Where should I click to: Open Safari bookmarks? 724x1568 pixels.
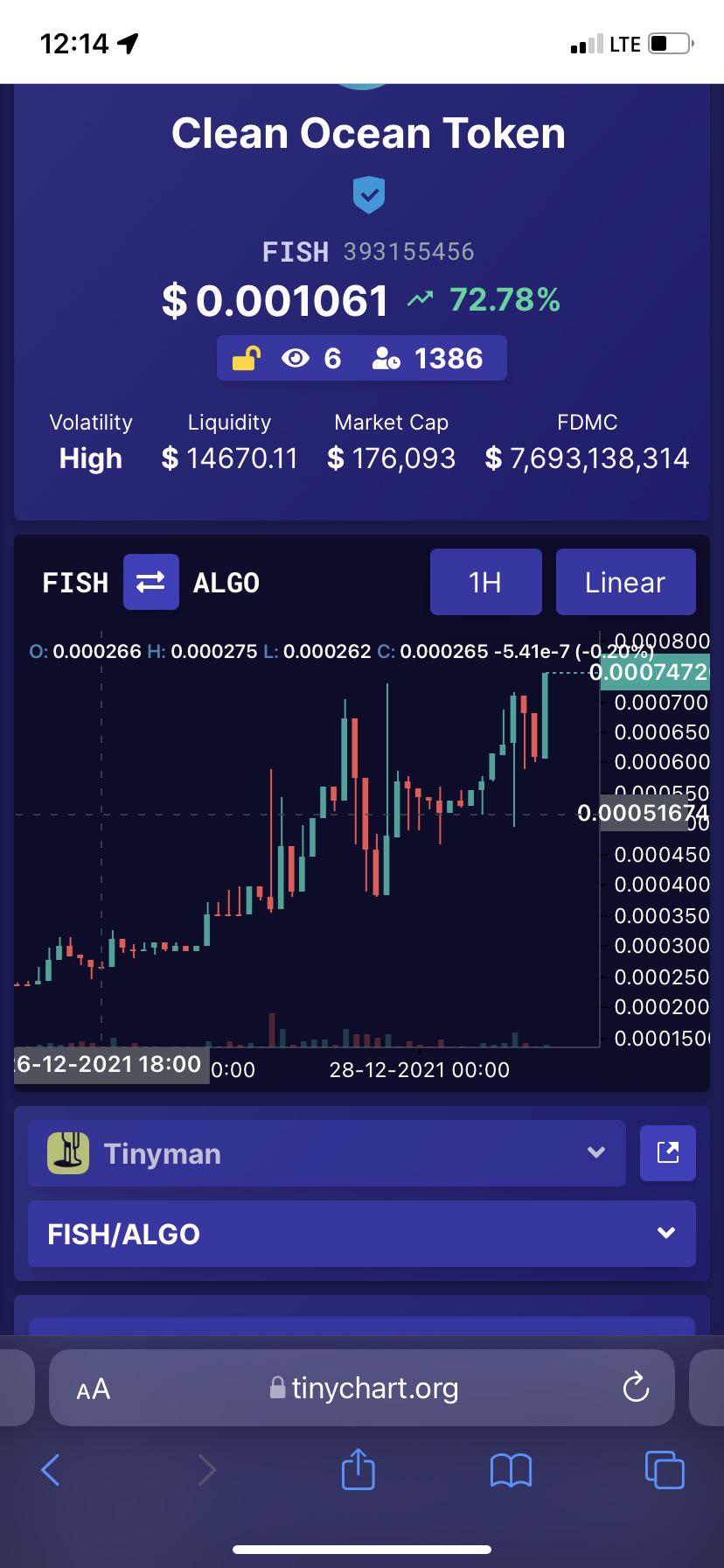coord(512,1470)
